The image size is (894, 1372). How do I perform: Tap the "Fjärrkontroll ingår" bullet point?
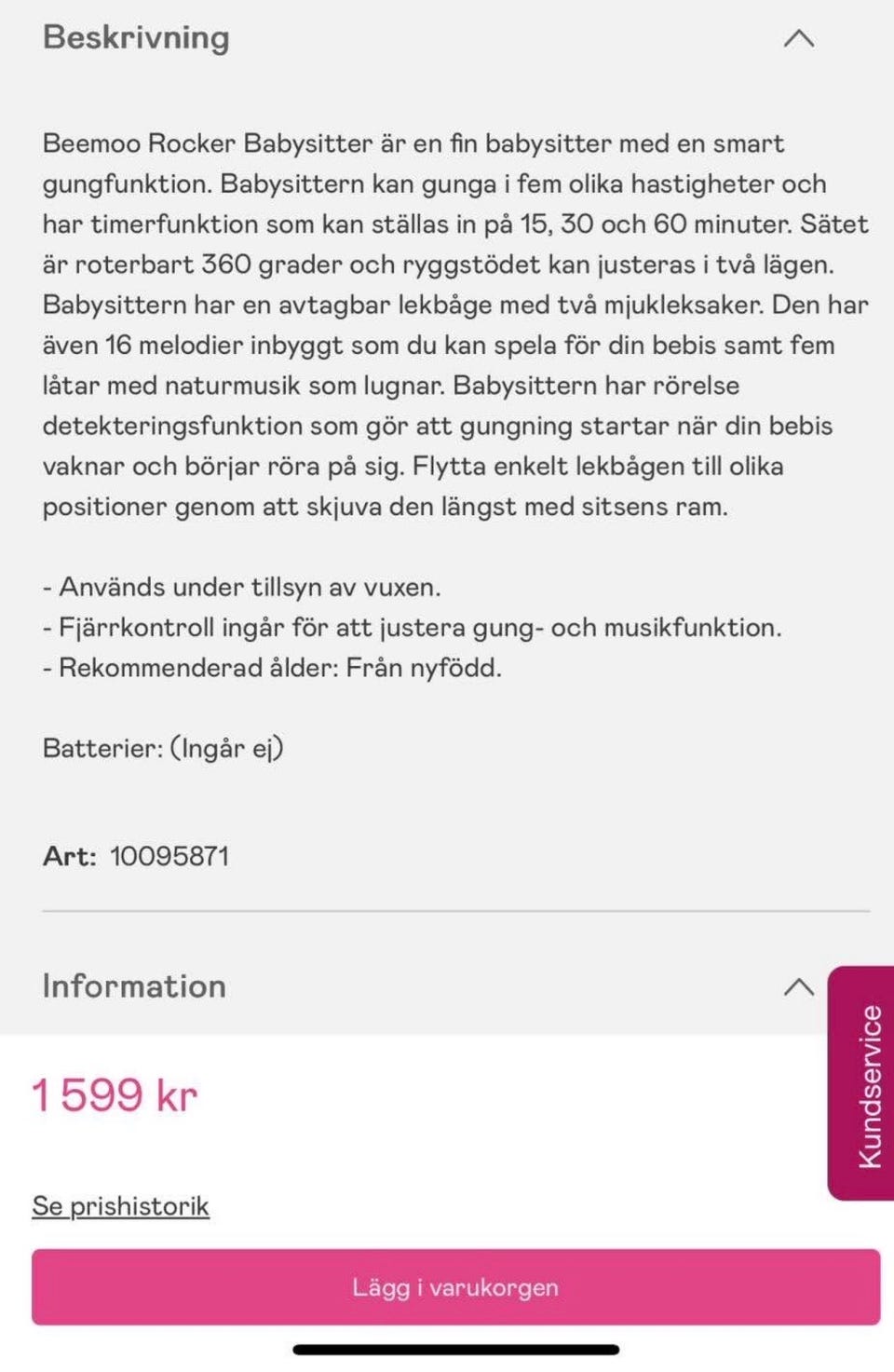tap(413, 627)
